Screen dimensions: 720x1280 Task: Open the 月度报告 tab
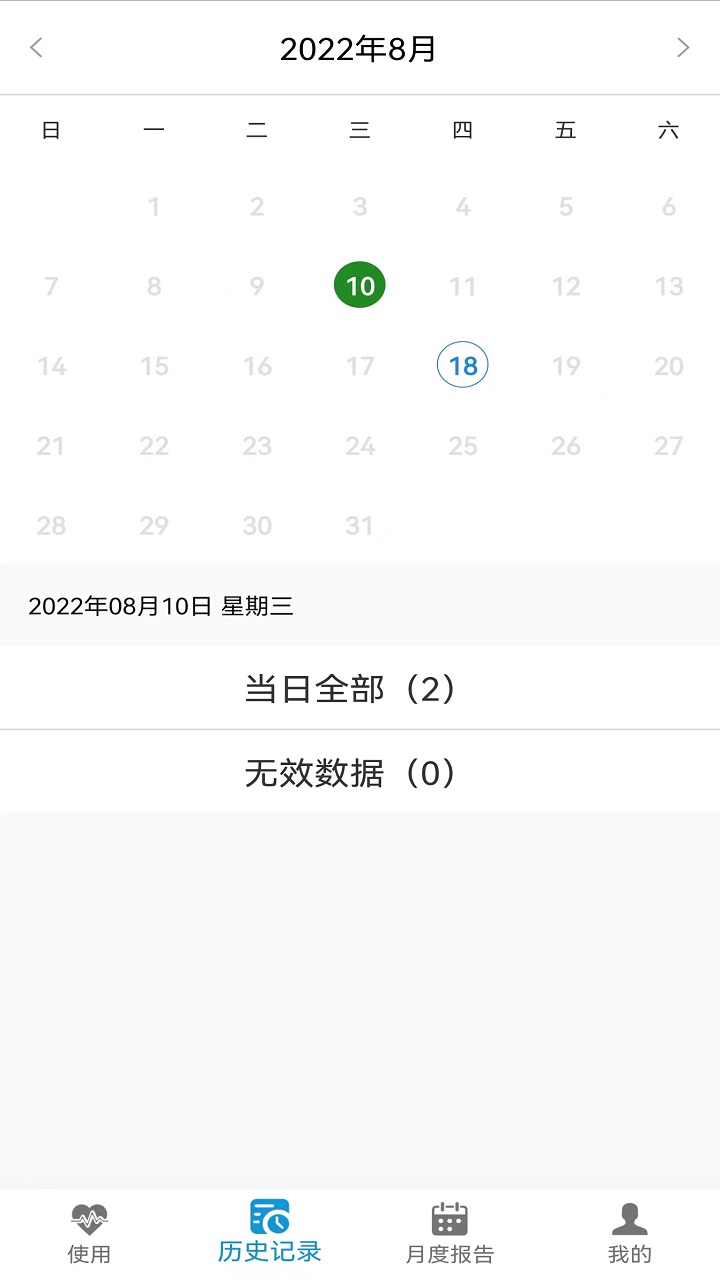(450, 1234)
